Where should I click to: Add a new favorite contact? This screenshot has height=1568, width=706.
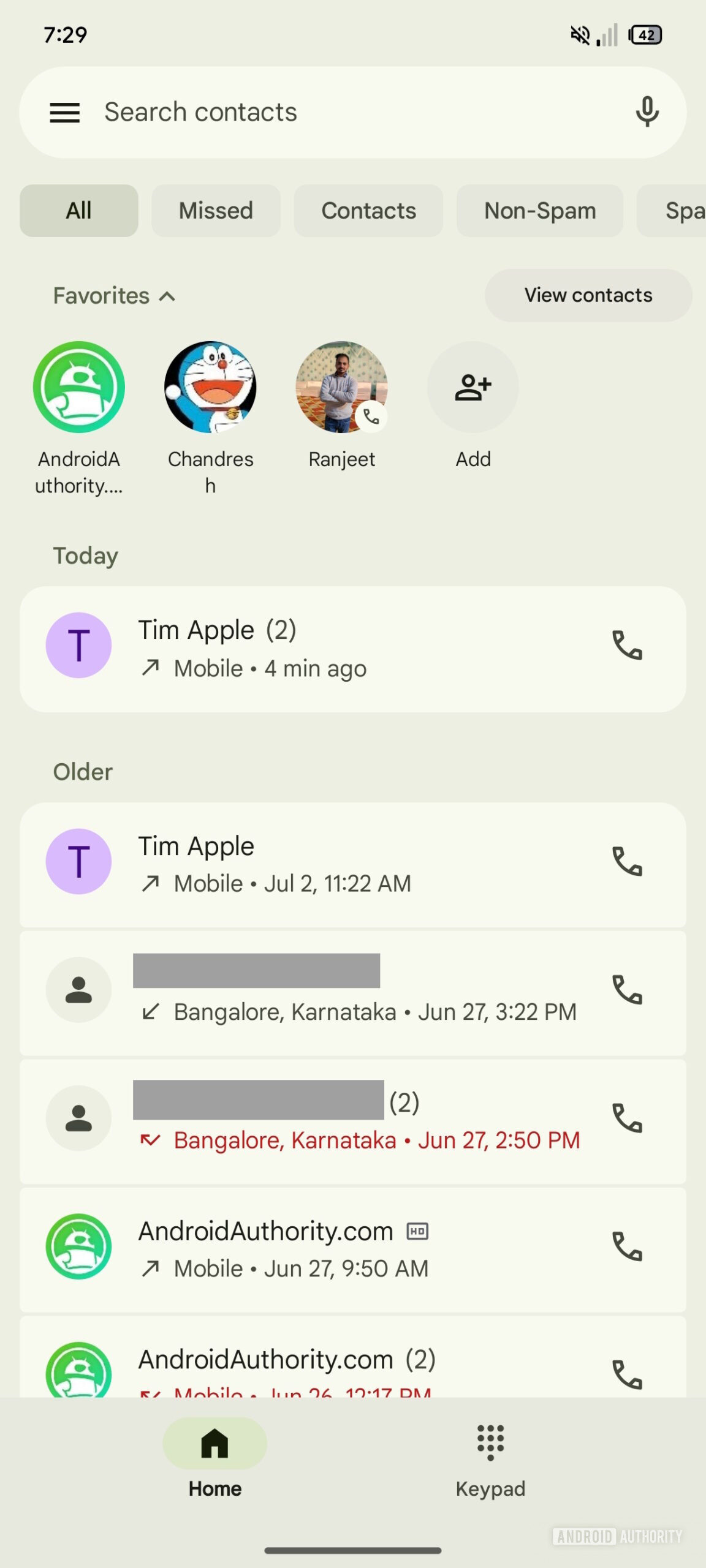coord(473,387)
